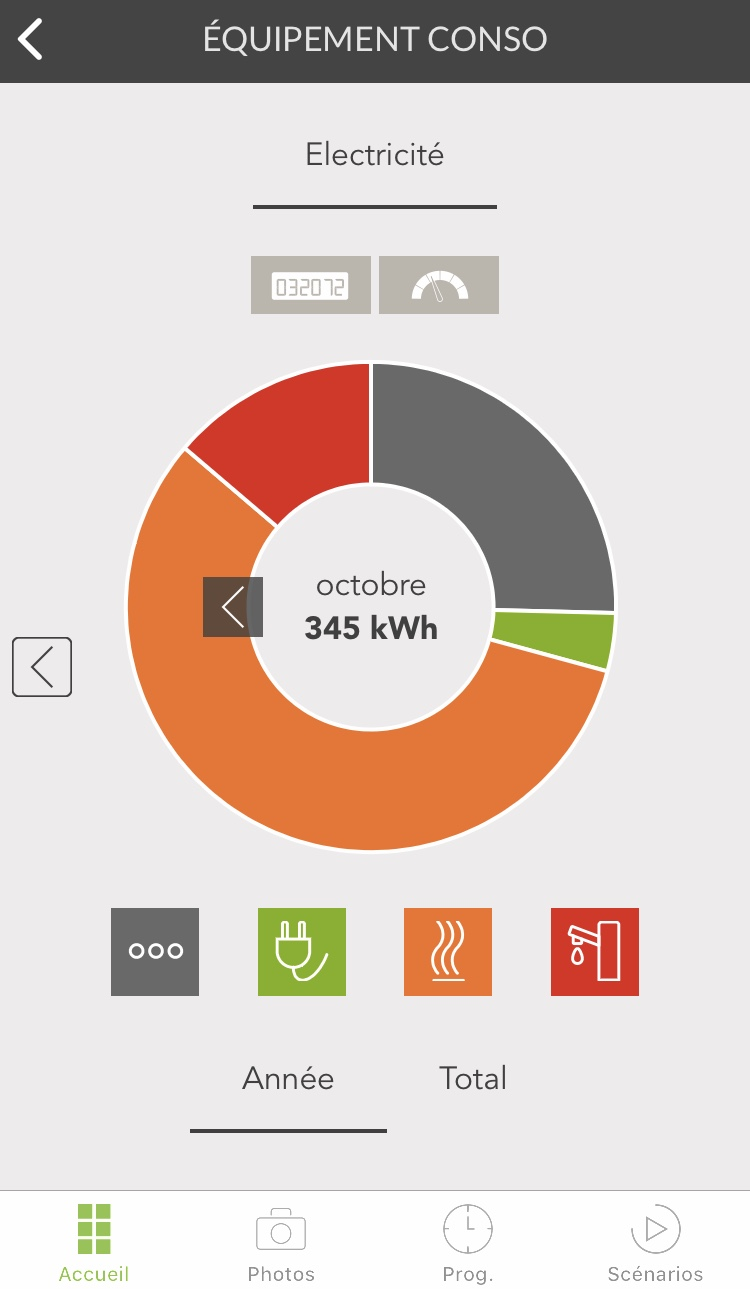Select the Electricité tab

click(x=375, y=155)
